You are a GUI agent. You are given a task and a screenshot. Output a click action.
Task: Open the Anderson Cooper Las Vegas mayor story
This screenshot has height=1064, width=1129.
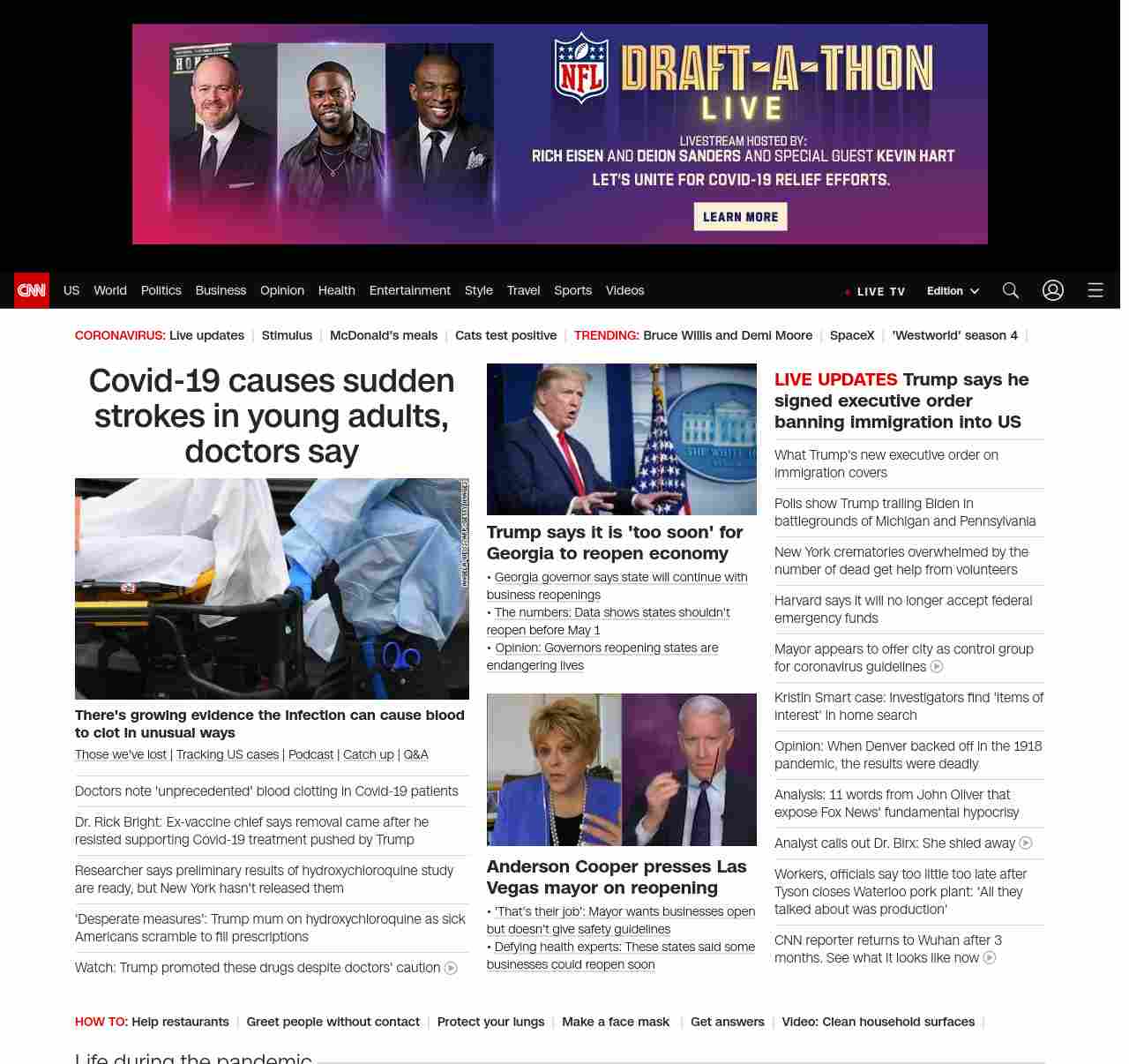tap(616, 877)
